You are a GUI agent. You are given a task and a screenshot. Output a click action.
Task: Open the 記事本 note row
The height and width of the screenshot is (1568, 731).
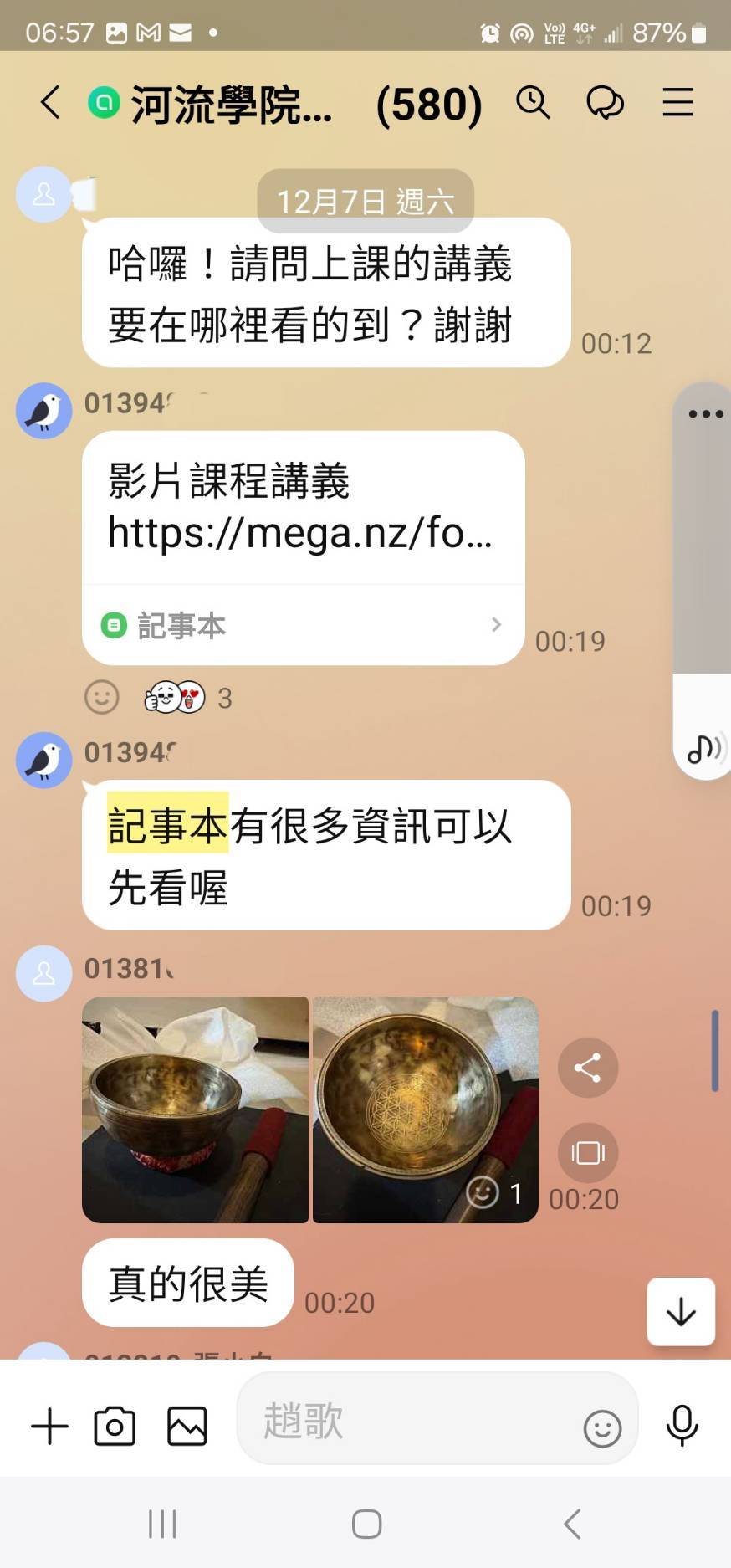point(303,625)
